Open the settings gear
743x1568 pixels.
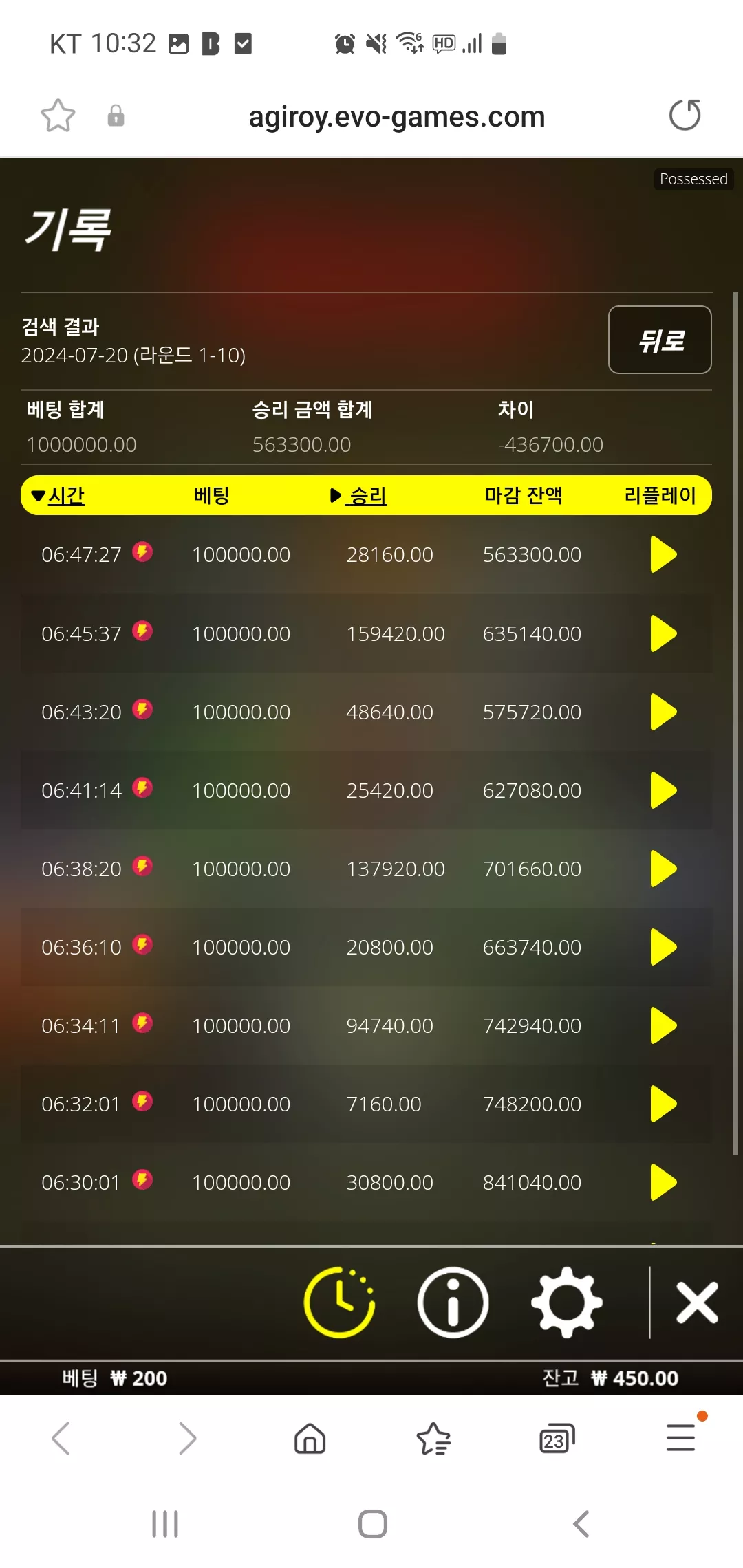pyautogui.click(x=567, y=1302)
